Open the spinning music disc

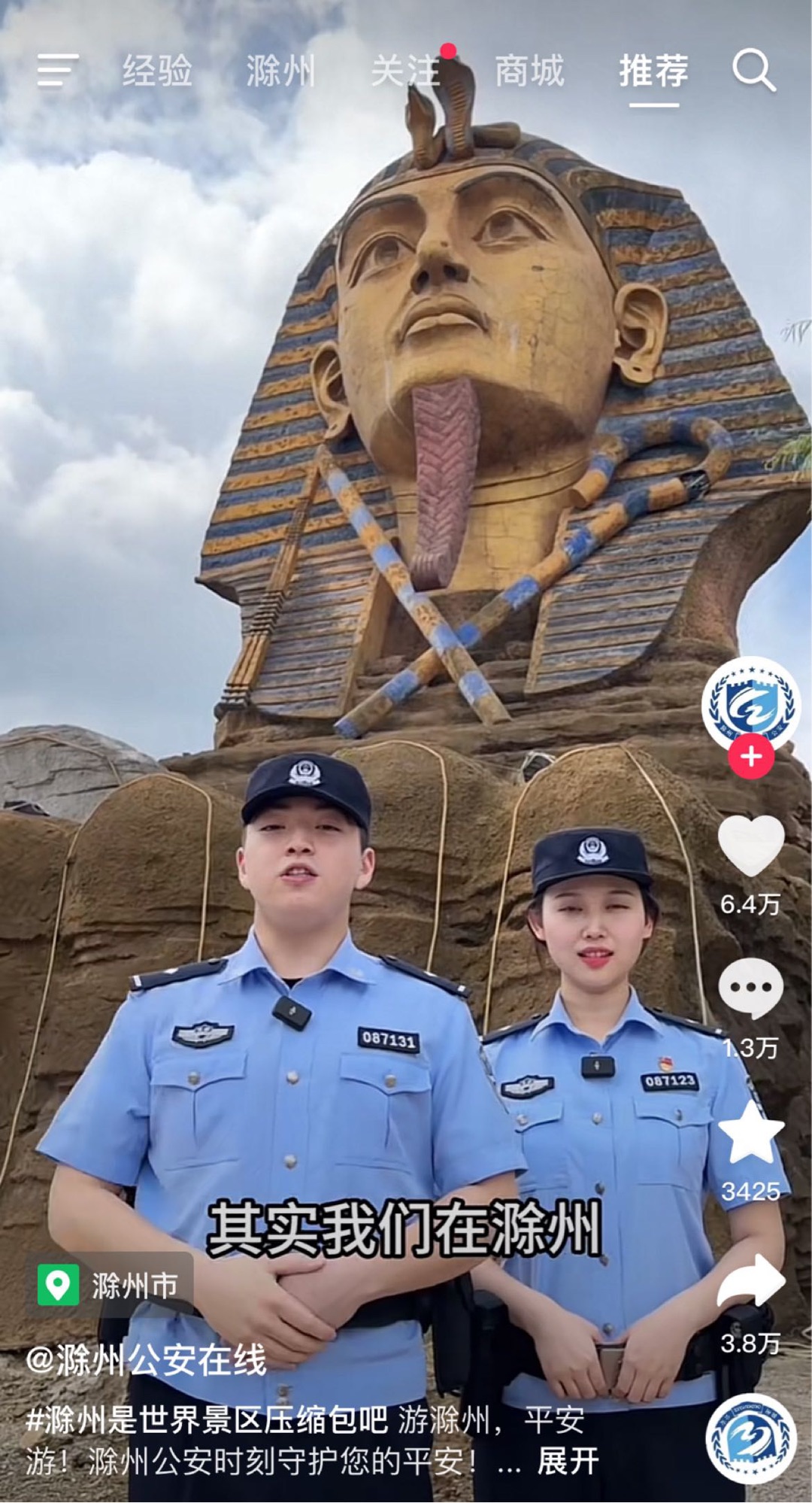[750, 1439]
